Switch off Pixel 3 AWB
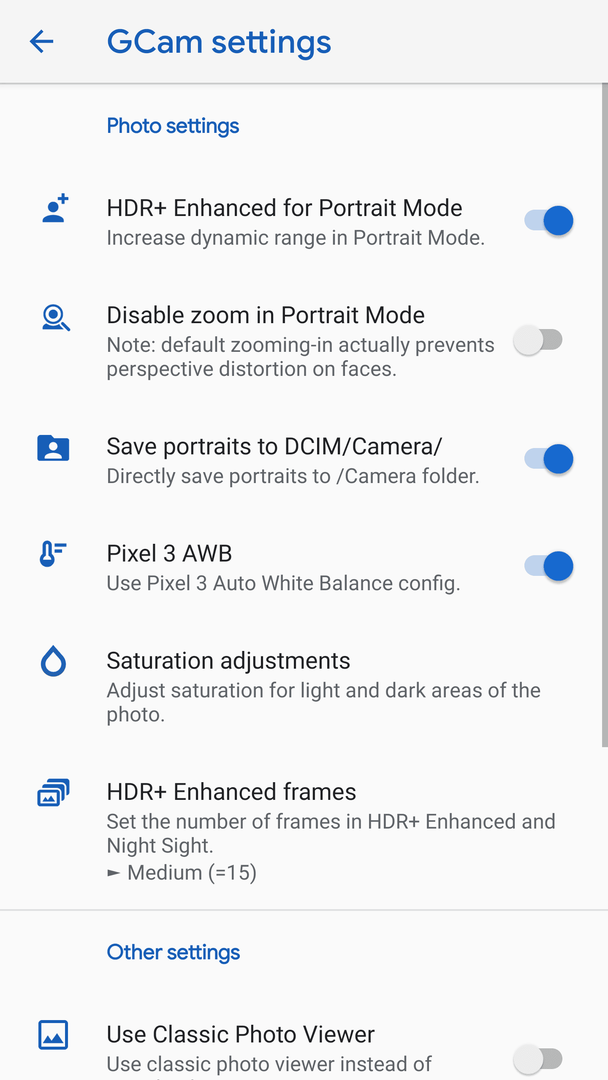 click(x=549, y=567)
